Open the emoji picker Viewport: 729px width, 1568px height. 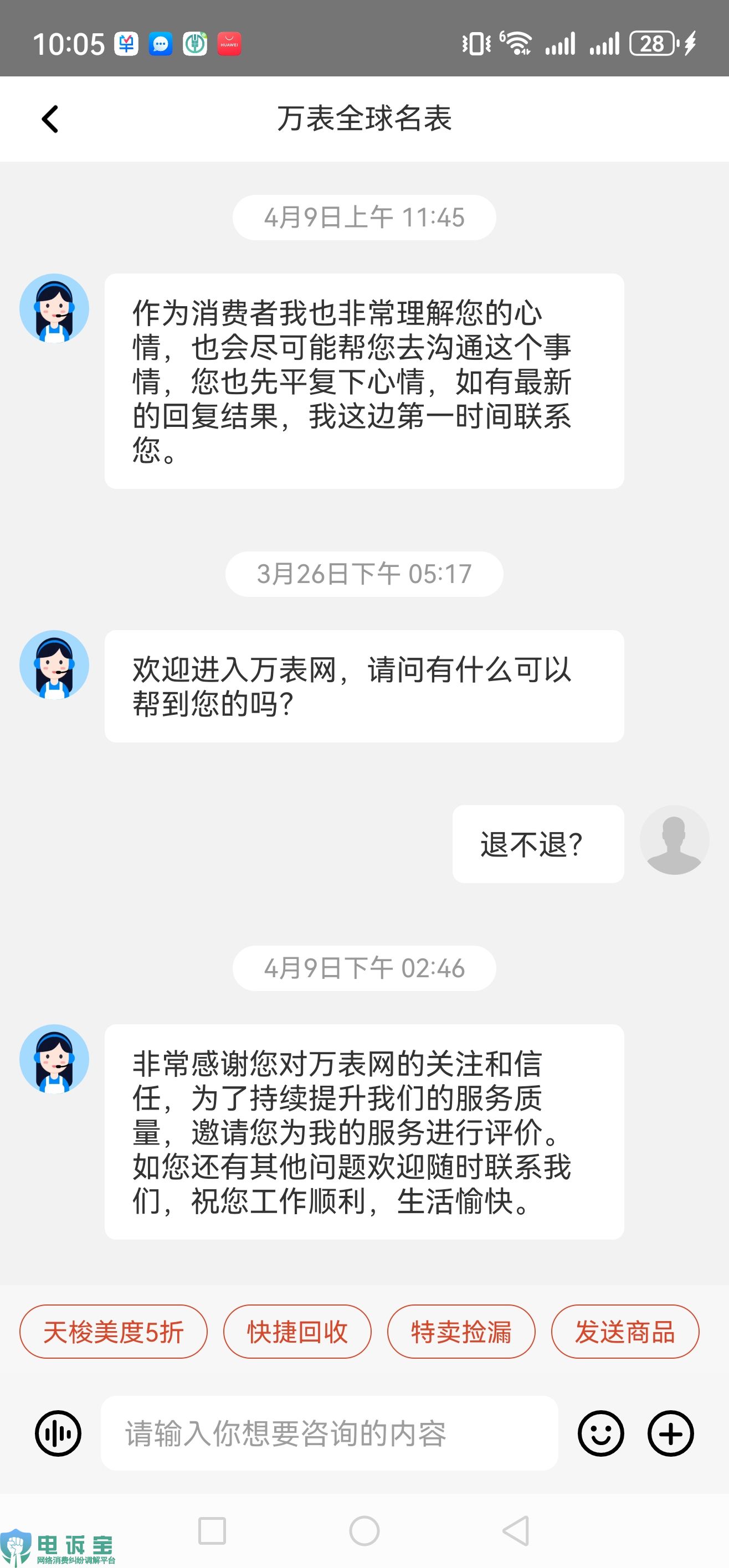[x=600, y=1433]
